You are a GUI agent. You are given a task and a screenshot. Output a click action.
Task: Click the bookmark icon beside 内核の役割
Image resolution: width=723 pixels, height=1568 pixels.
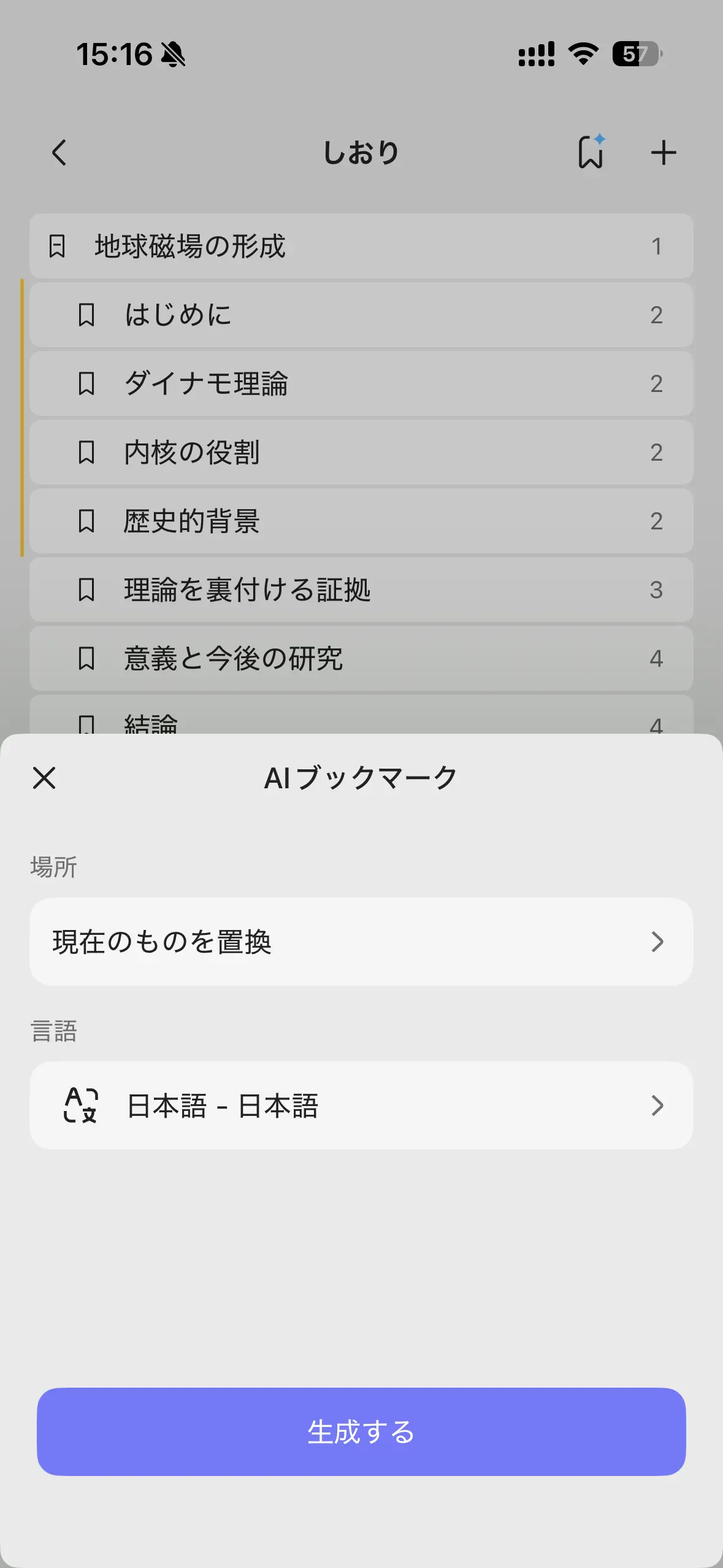86,453
